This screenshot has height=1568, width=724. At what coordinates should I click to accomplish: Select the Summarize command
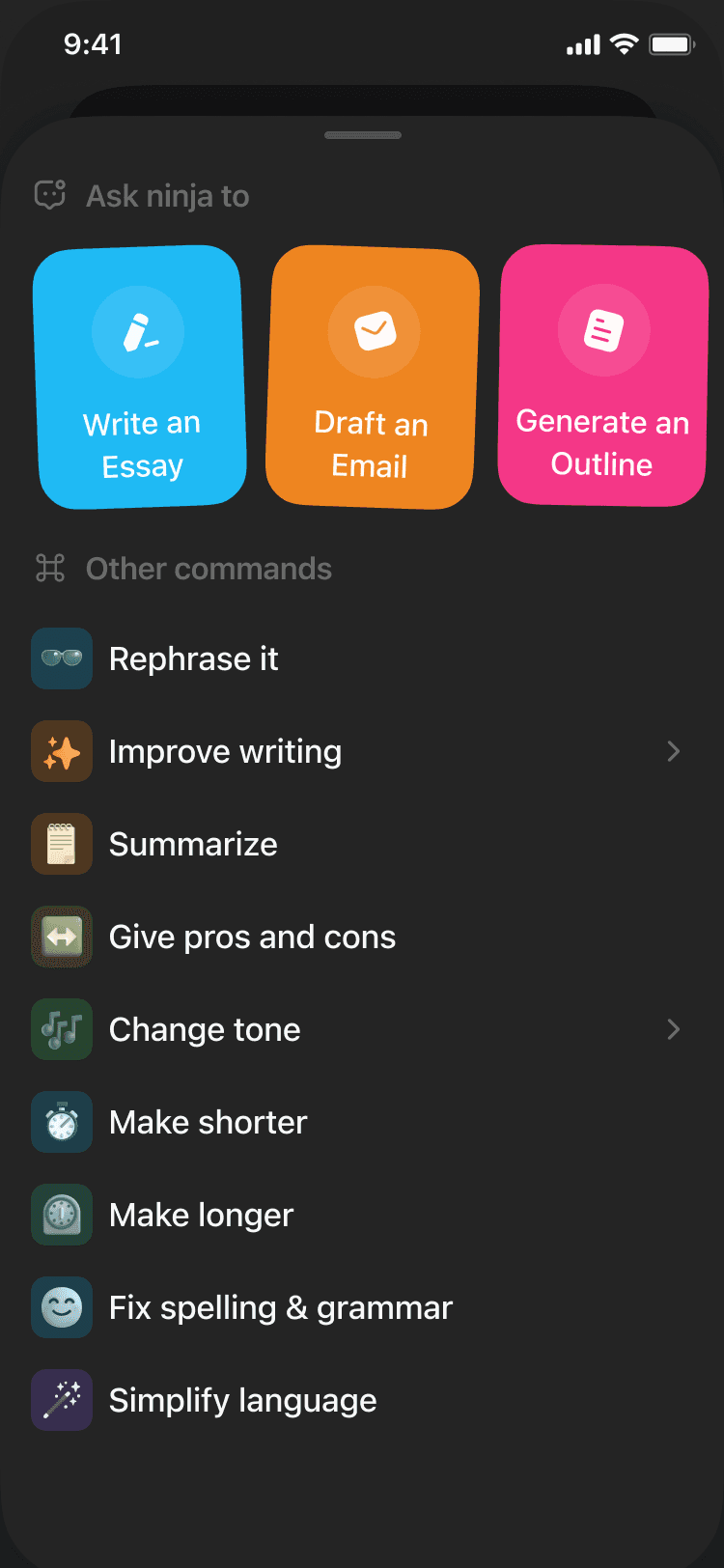(x=192, y=843)
